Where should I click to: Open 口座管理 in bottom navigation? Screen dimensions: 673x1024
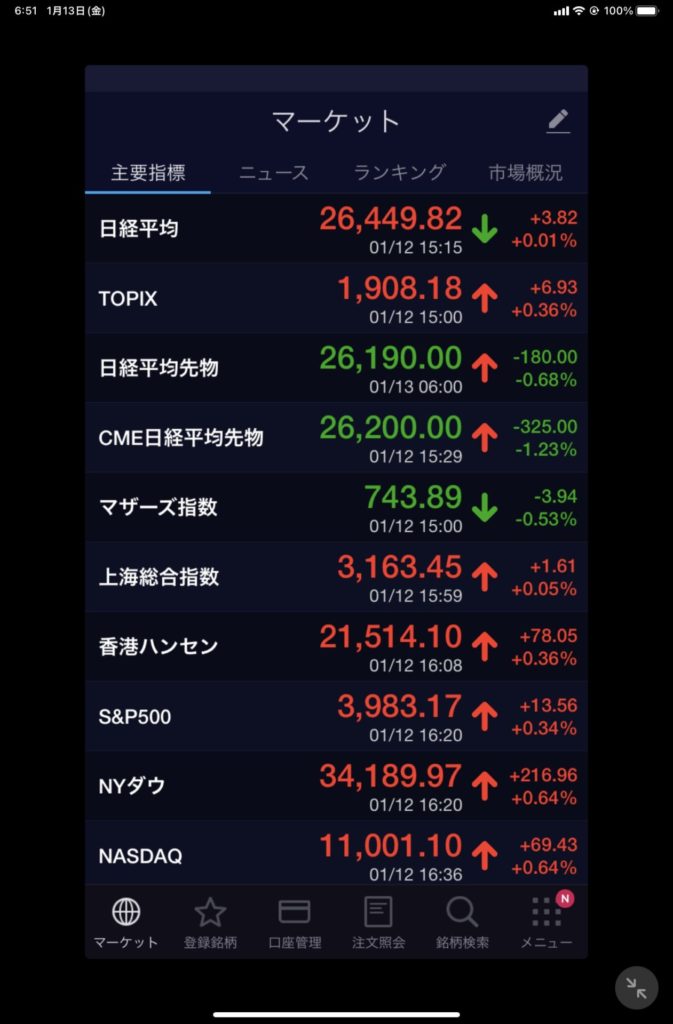pyautogui.click(x=294, y=922)
